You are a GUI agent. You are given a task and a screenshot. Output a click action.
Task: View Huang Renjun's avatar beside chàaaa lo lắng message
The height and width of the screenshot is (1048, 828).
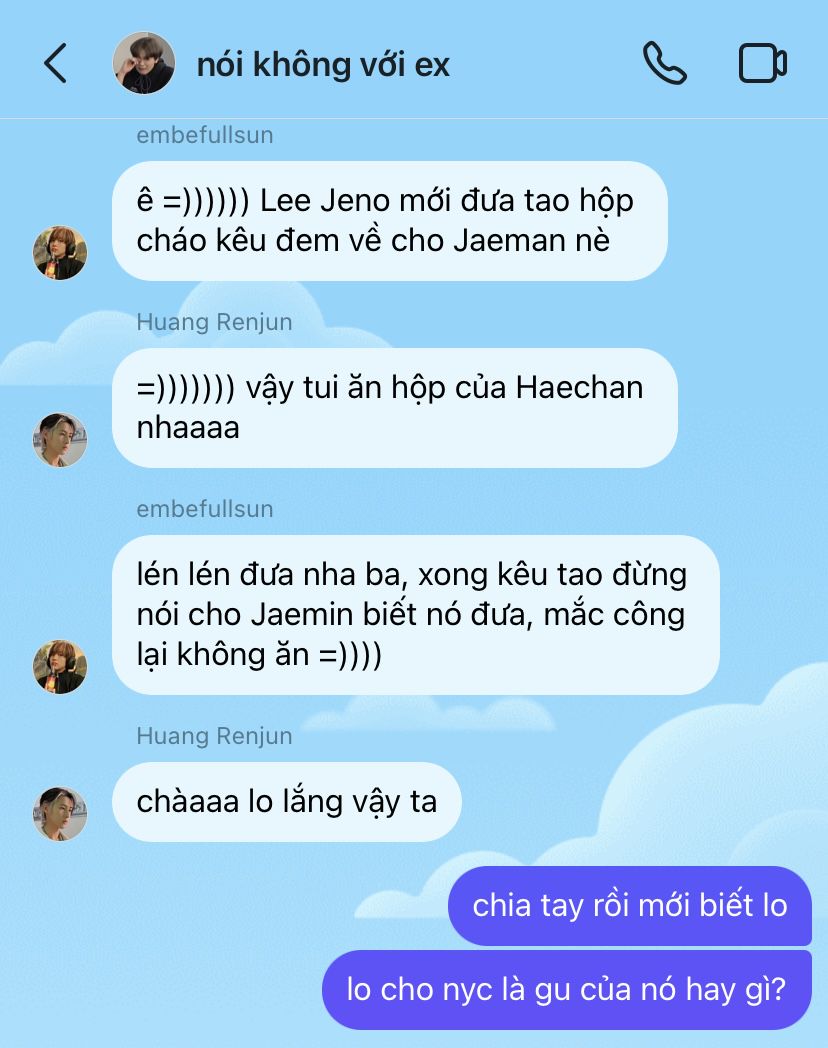60,813
